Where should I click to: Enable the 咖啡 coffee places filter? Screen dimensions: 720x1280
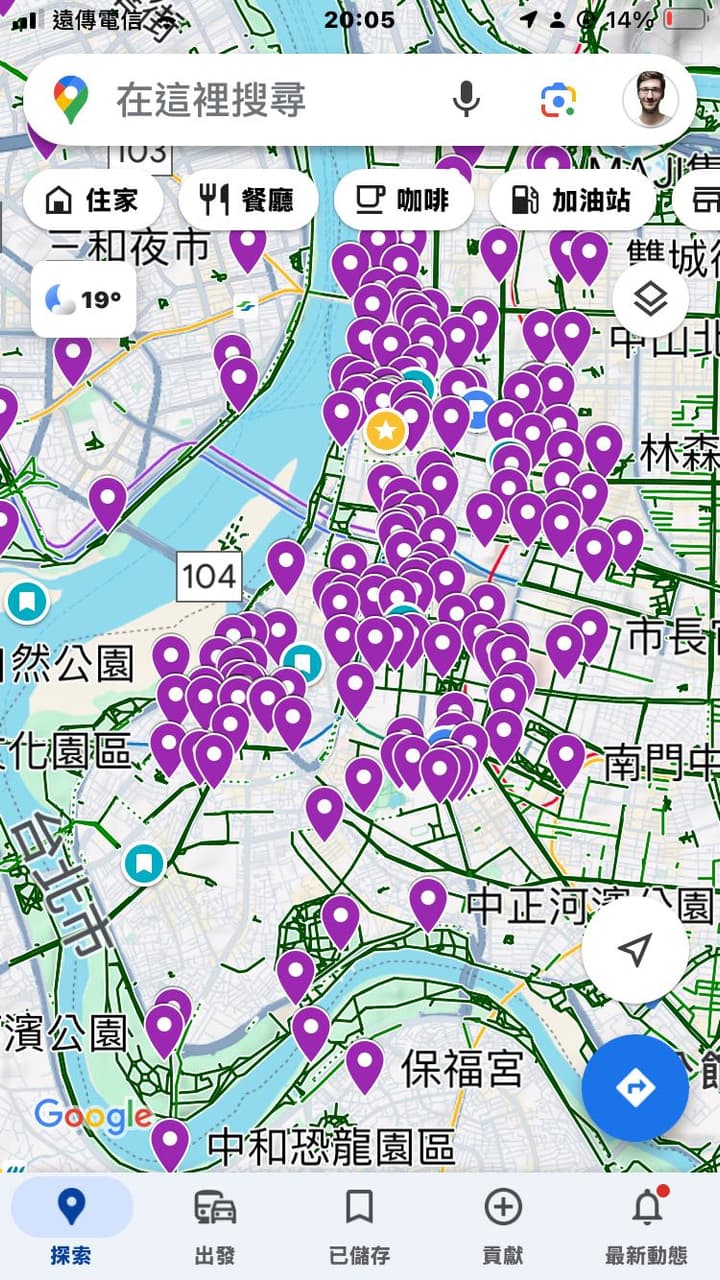pos(405,199)
